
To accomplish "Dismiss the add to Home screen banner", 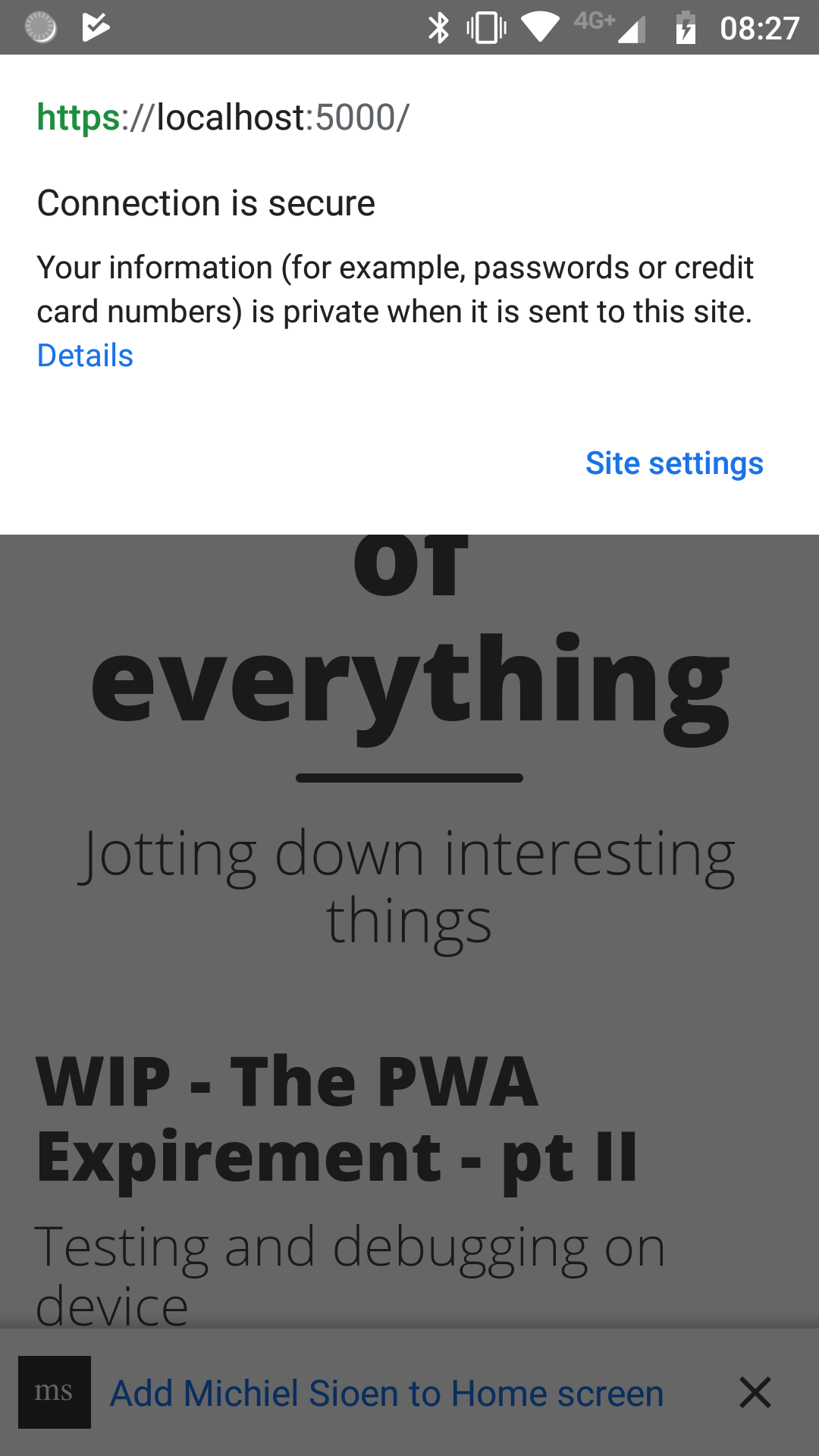I will (x=755, y=1392).
